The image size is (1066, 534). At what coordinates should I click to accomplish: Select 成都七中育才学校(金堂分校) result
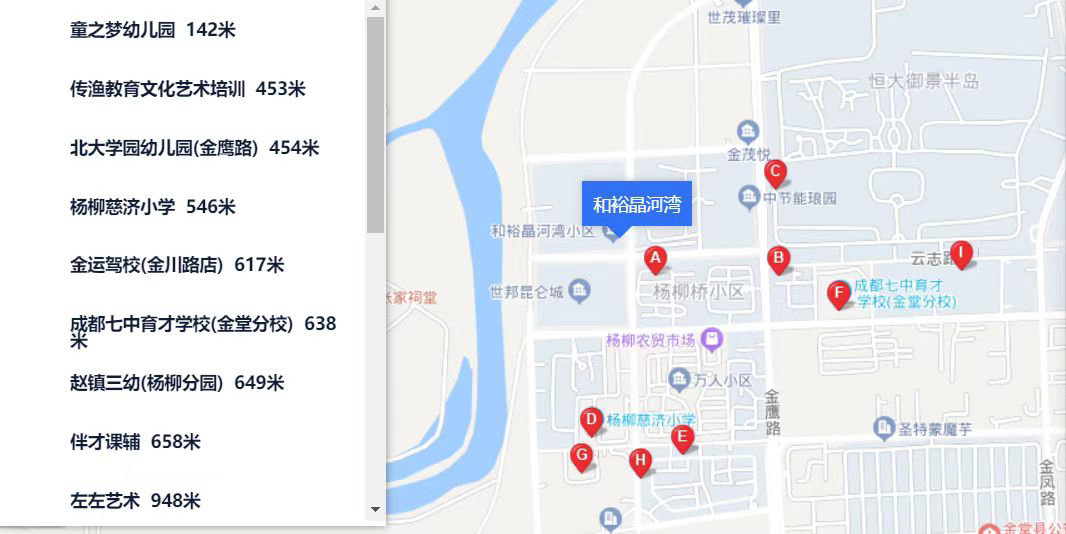point(202,325)
